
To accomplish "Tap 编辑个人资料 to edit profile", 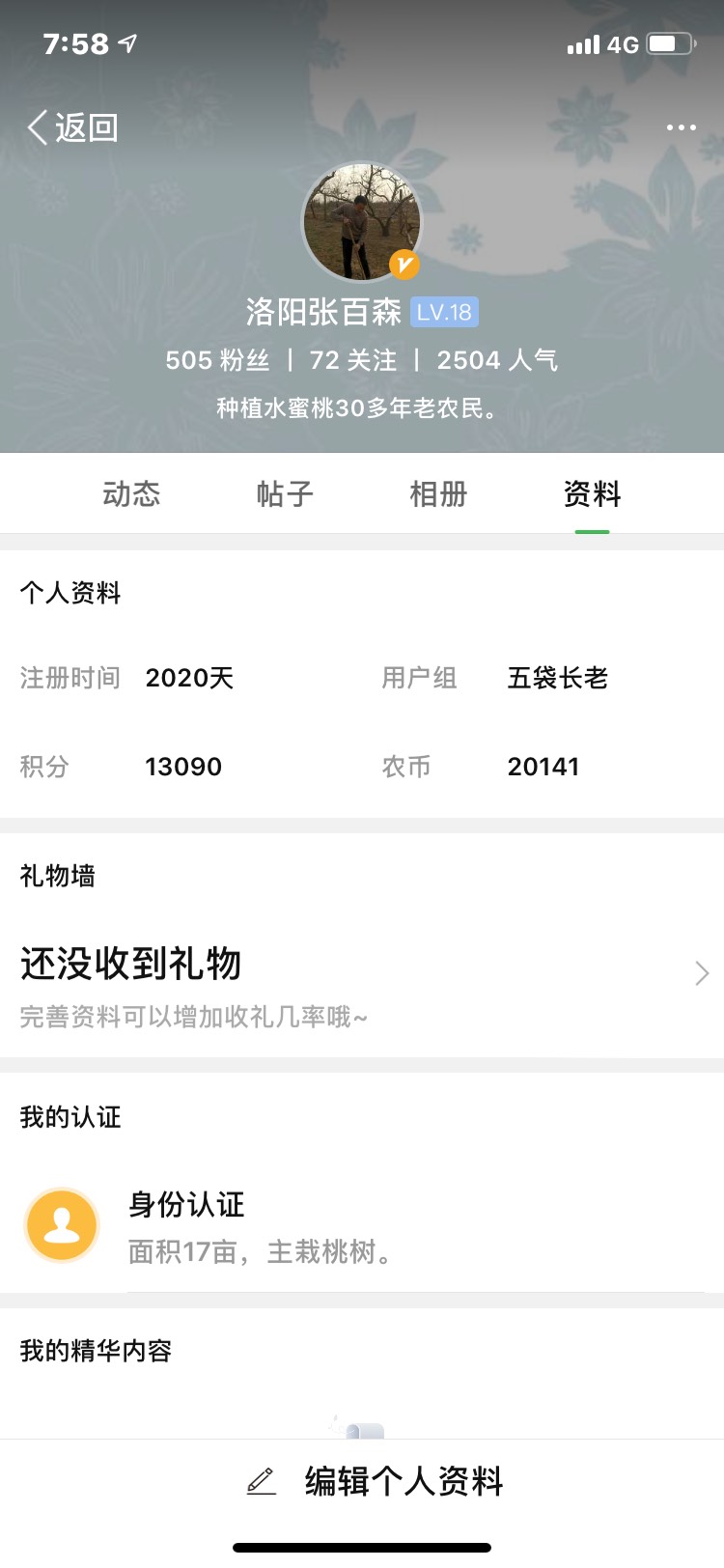I will (x=375, y=1481).
